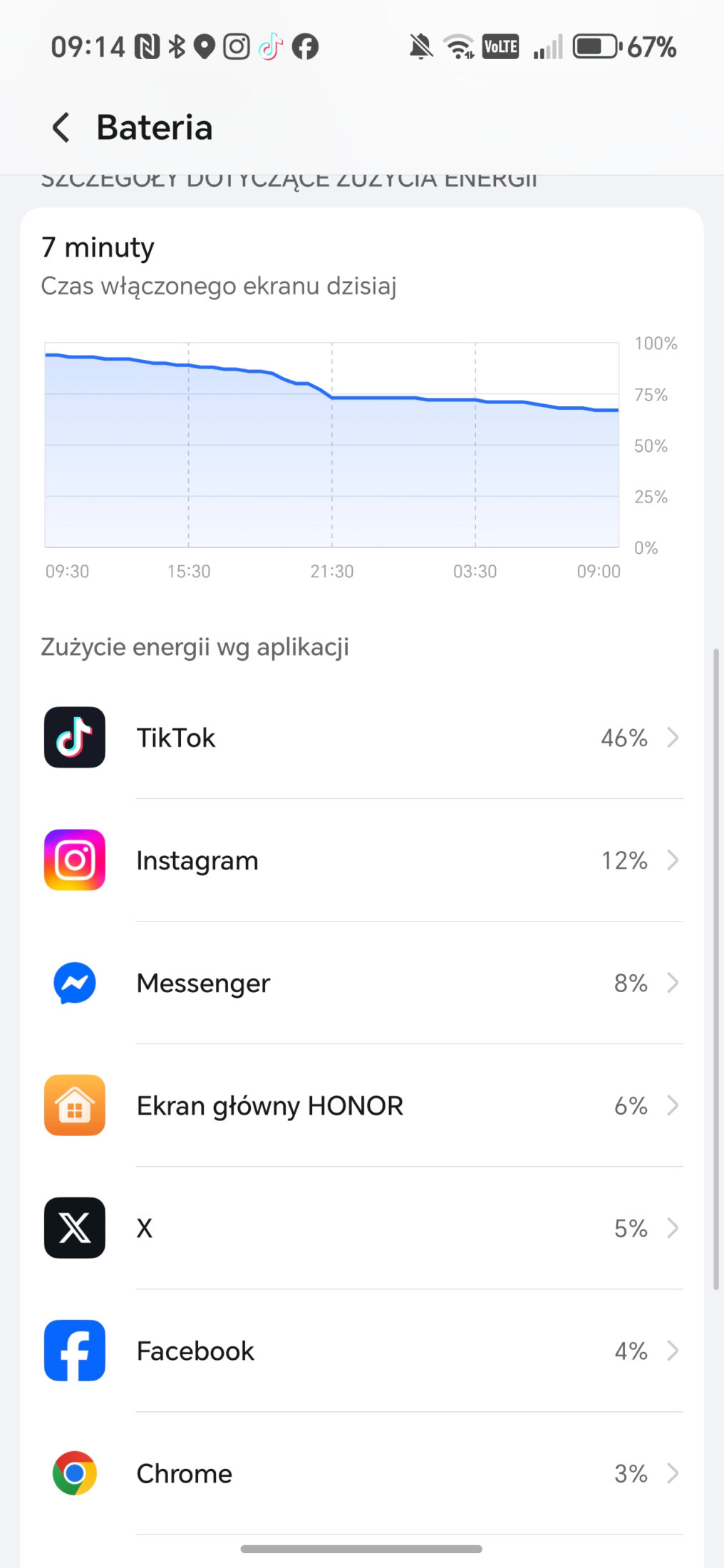
Task: View Messenger battery consumption
Action: (362, 983)
